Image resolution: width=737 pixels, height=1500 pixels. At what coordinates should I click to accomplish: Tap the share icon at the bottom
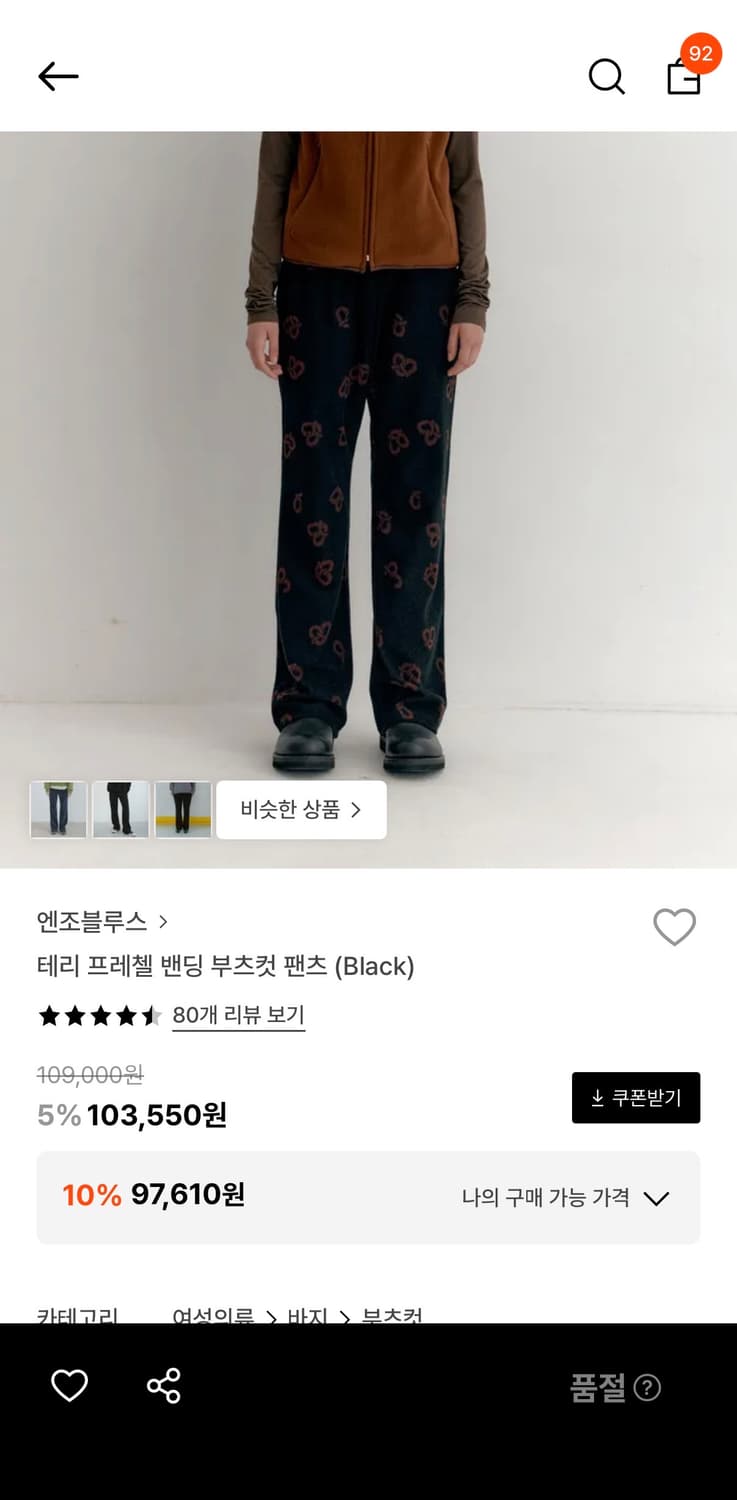tap(163, 1385)
